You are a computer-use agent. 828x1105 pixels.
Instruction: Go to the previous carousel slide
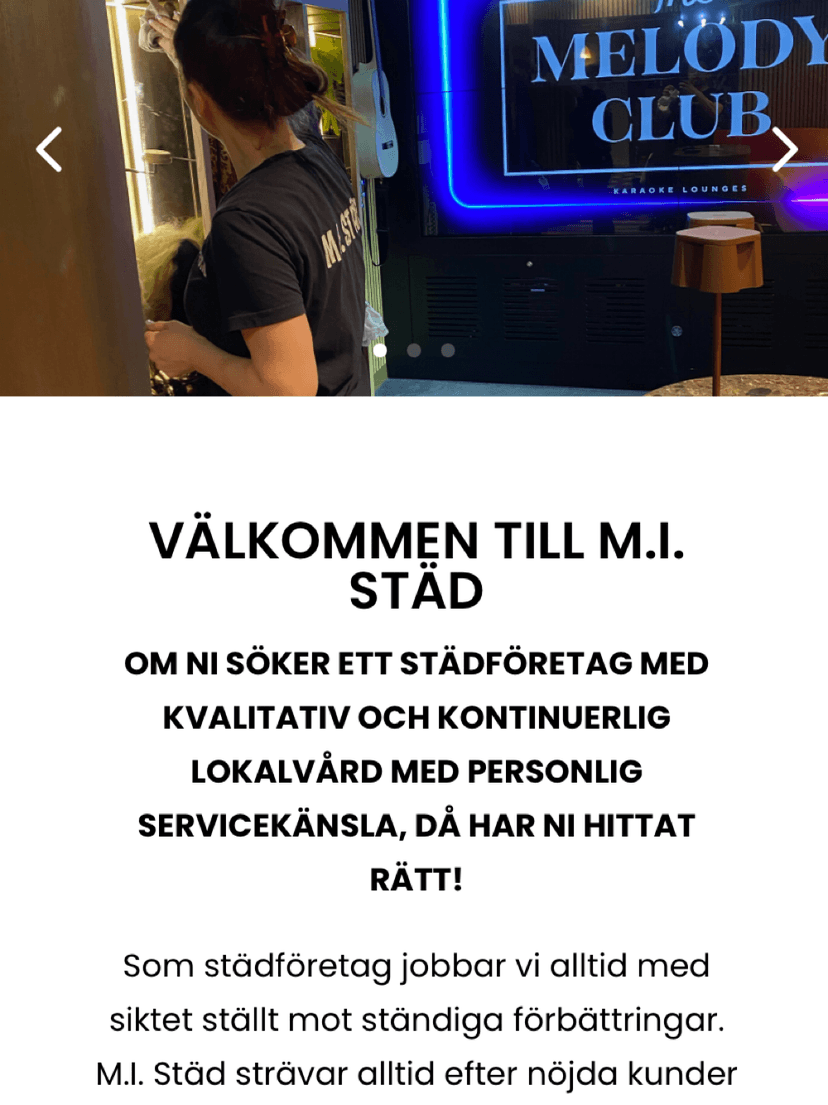[x=49, y=149]
